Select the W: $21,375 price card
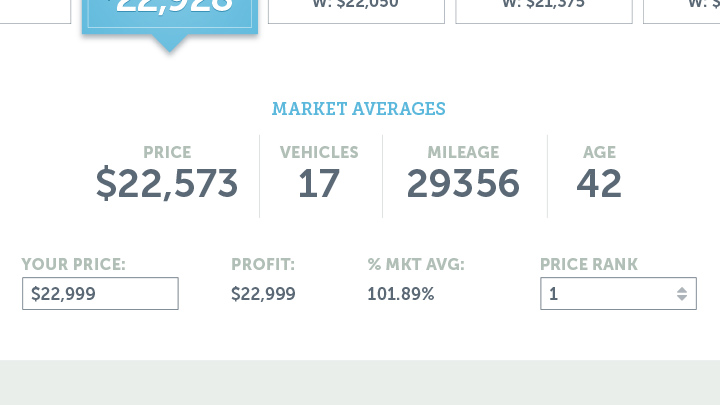720x405 pixels. click(x=544, y=9)
